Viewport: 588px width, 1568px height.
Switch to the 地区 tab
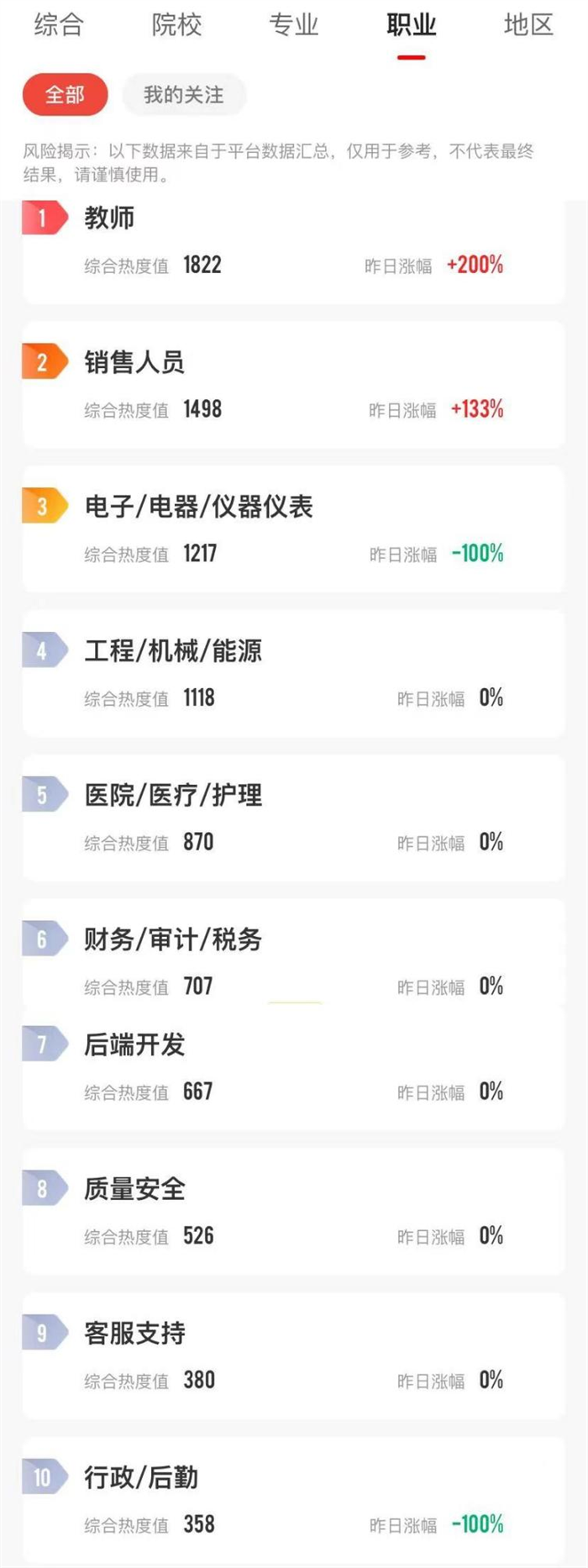click(x=528, y=25)
